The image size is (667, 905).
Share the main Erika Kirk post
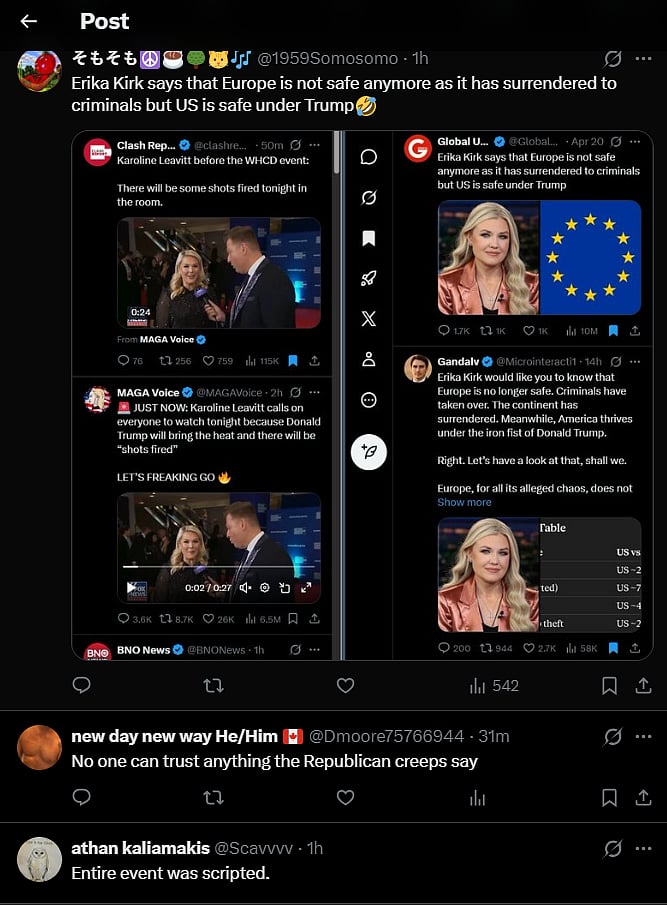(643, 686)
